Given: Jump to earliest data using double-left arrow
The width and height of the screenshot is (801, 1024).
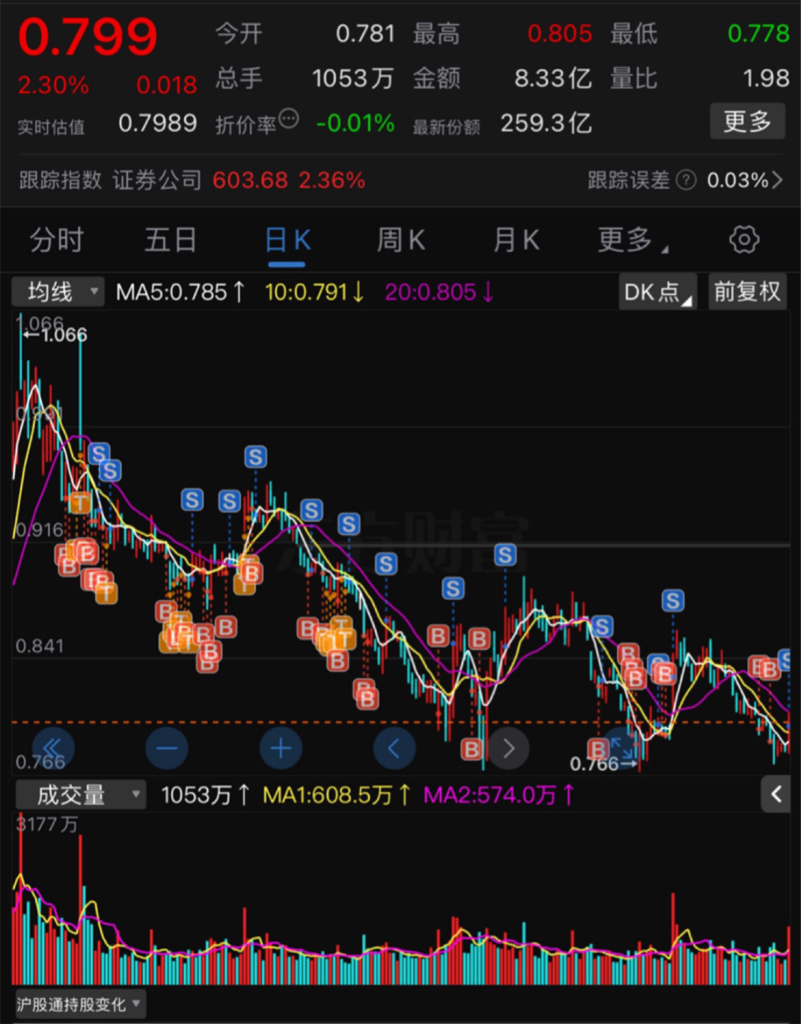Looking at the screenshot, I should point(55,748).
